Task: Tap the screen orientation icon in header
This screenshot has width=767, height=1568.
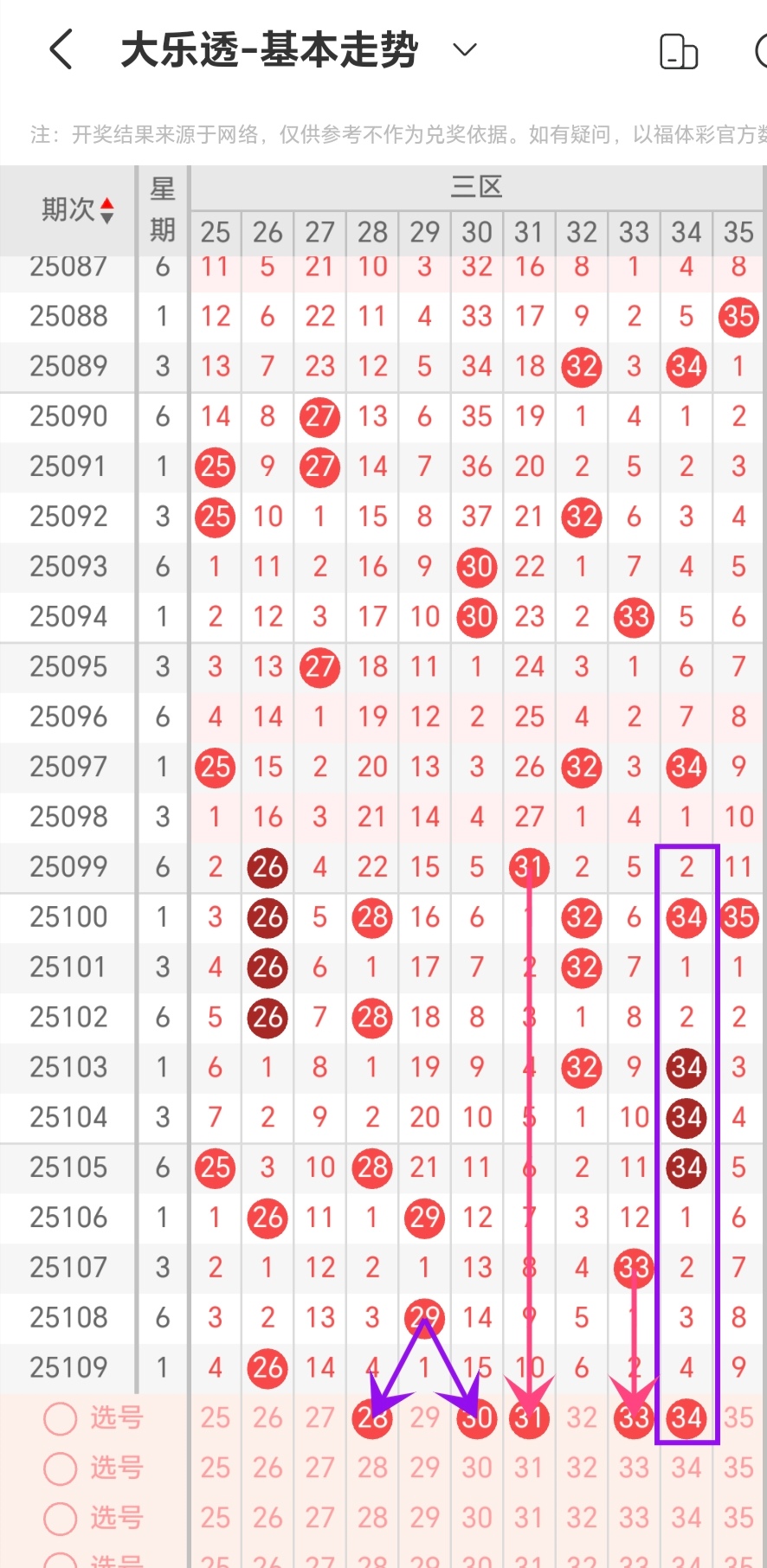Action: 679,51
